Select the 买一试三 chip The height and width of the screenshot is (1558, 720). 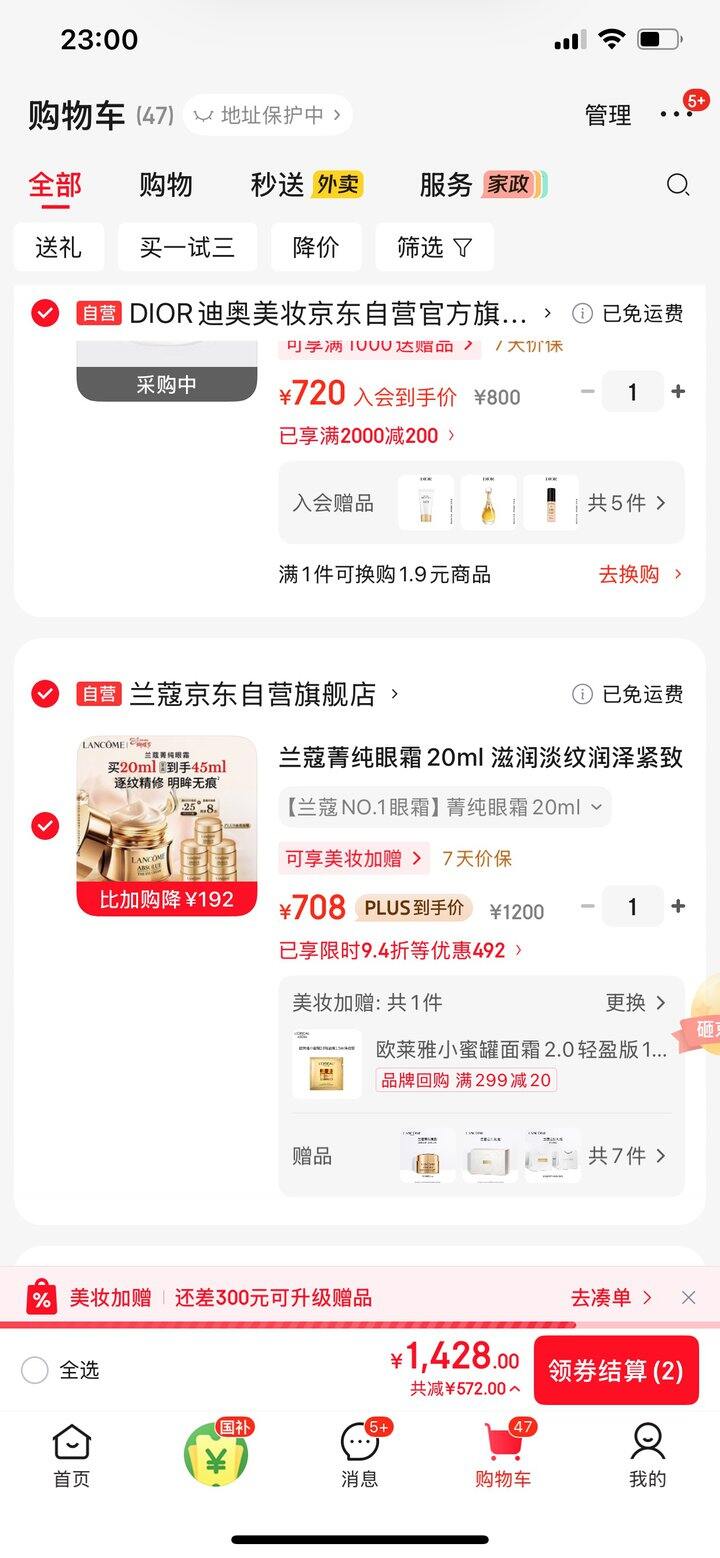click(187, 247)
